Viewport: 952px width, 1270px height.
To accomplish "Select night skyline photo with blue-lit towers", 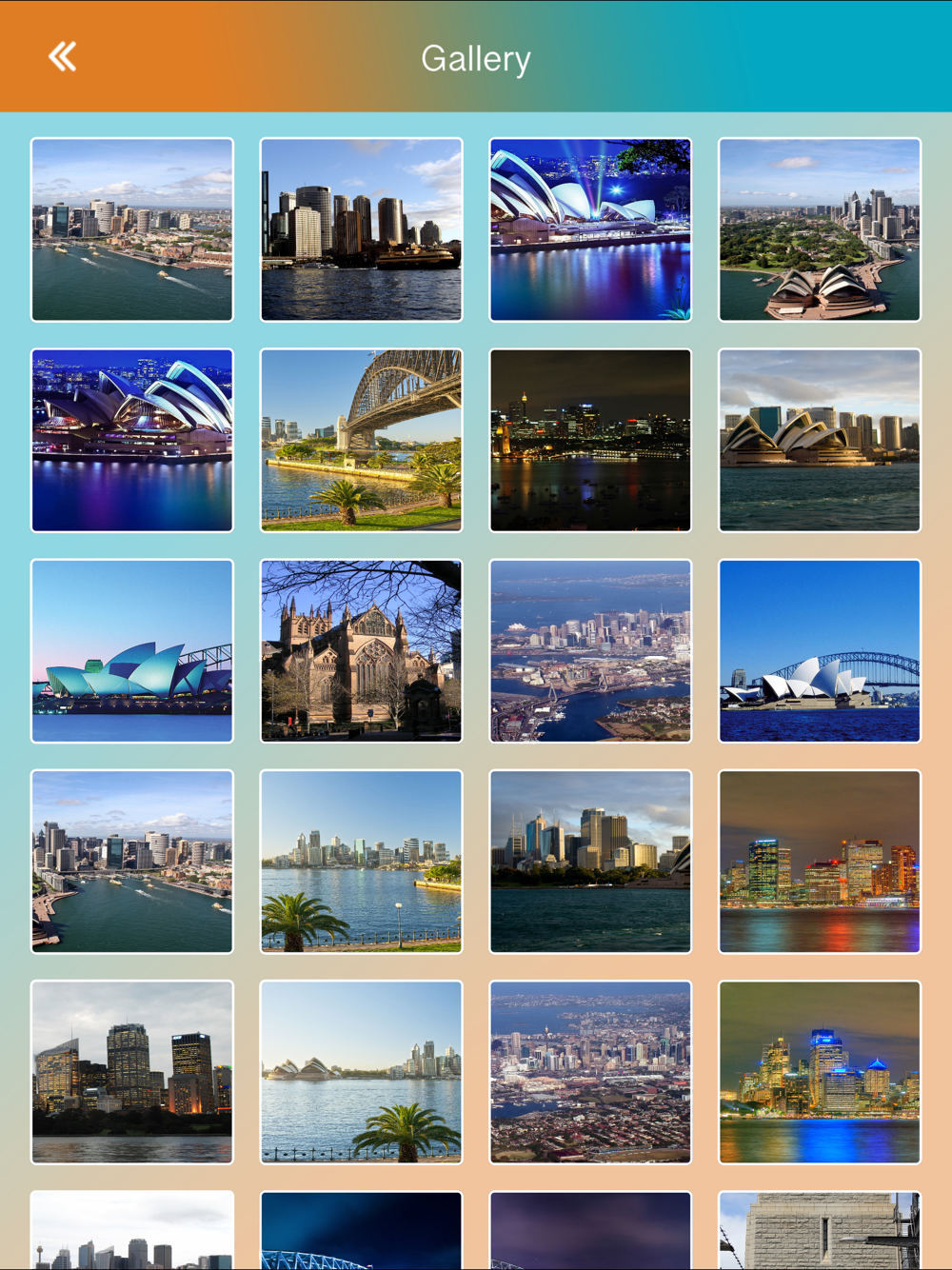I will pyautogui.click(x=820, y=1072).
